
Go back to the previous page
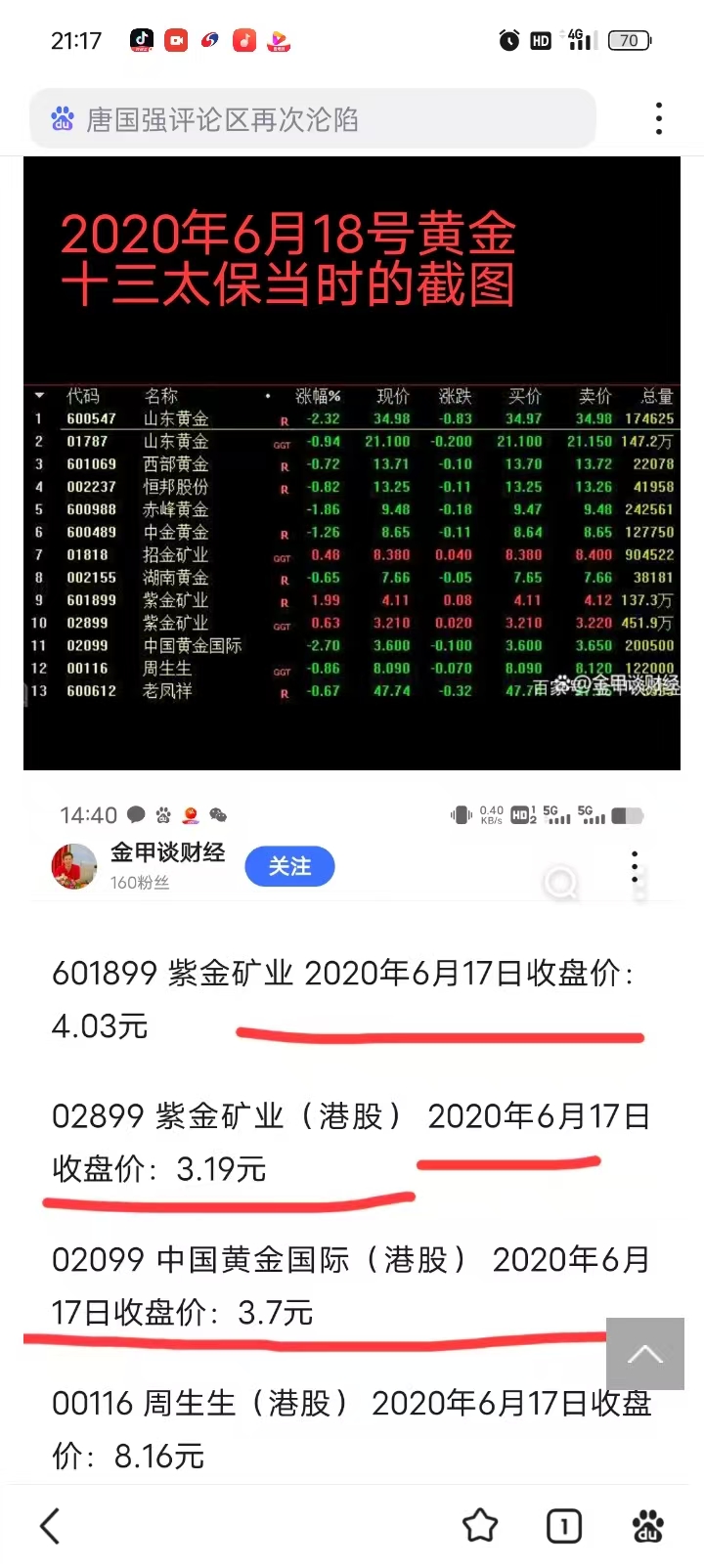point(50,1525)
